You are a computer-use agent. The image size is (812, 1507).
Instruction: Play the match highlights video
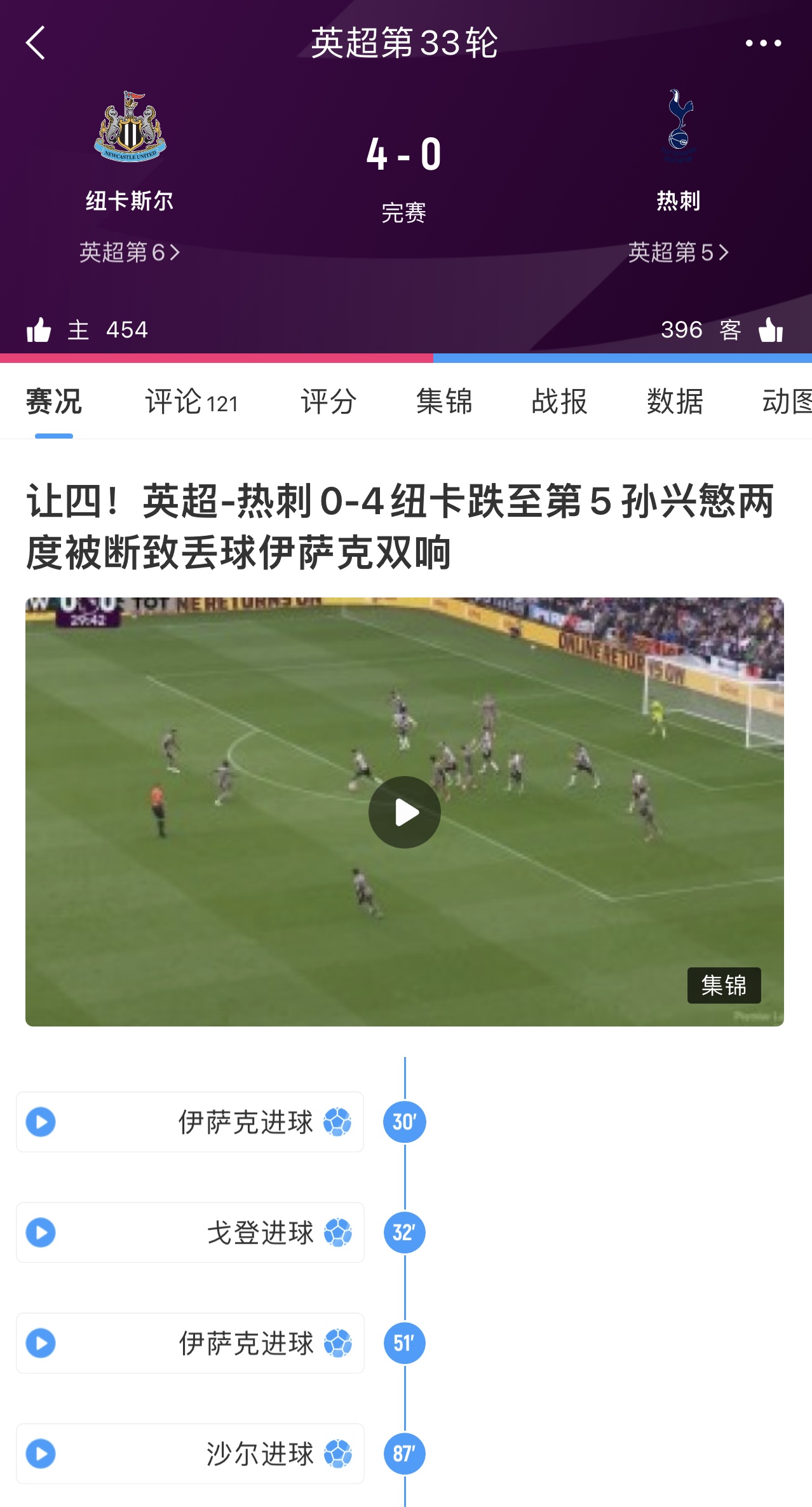405,812
